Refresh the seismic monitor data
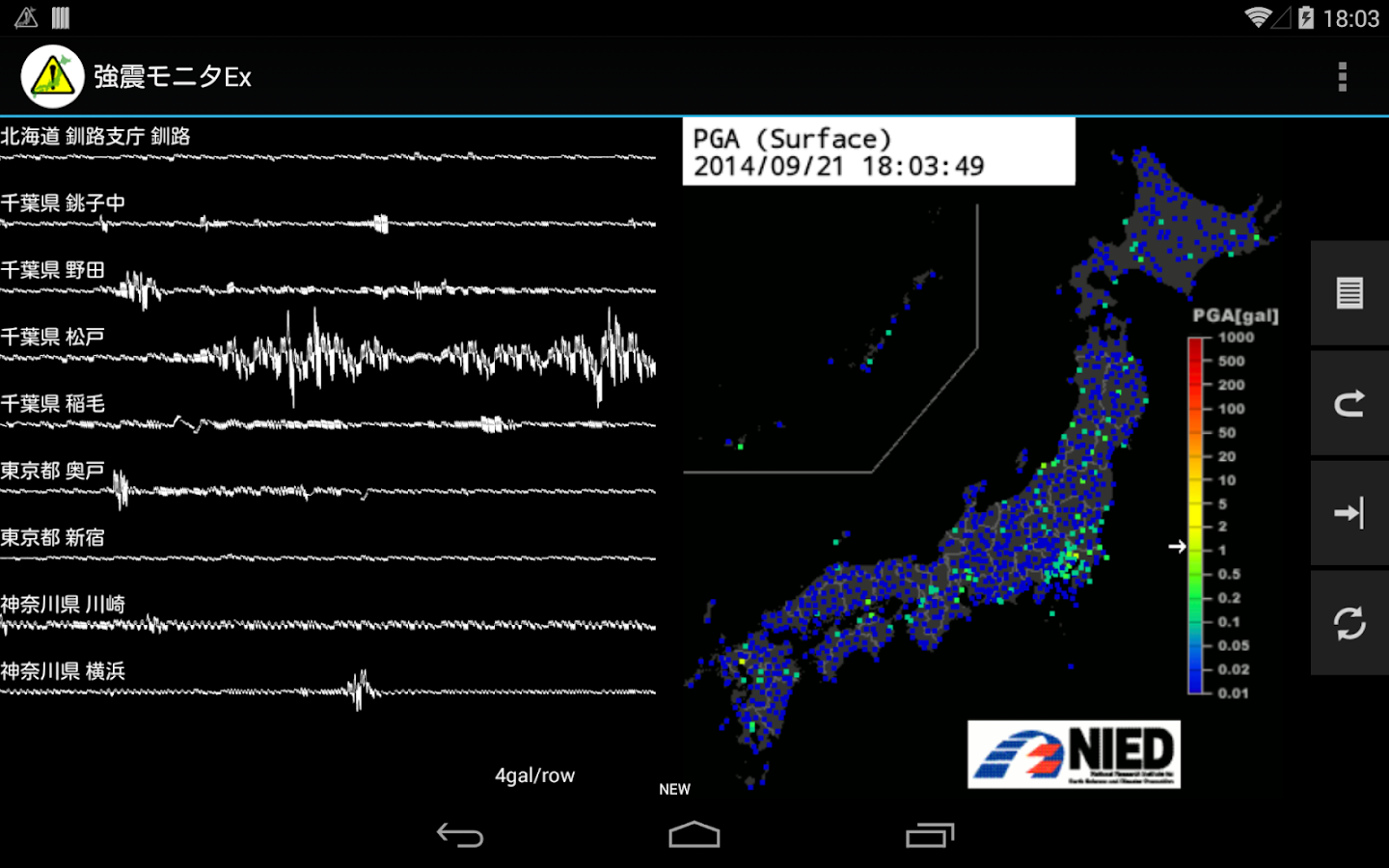The width and height of the screenshot is (1389, 868). [x=1349, y=623]
